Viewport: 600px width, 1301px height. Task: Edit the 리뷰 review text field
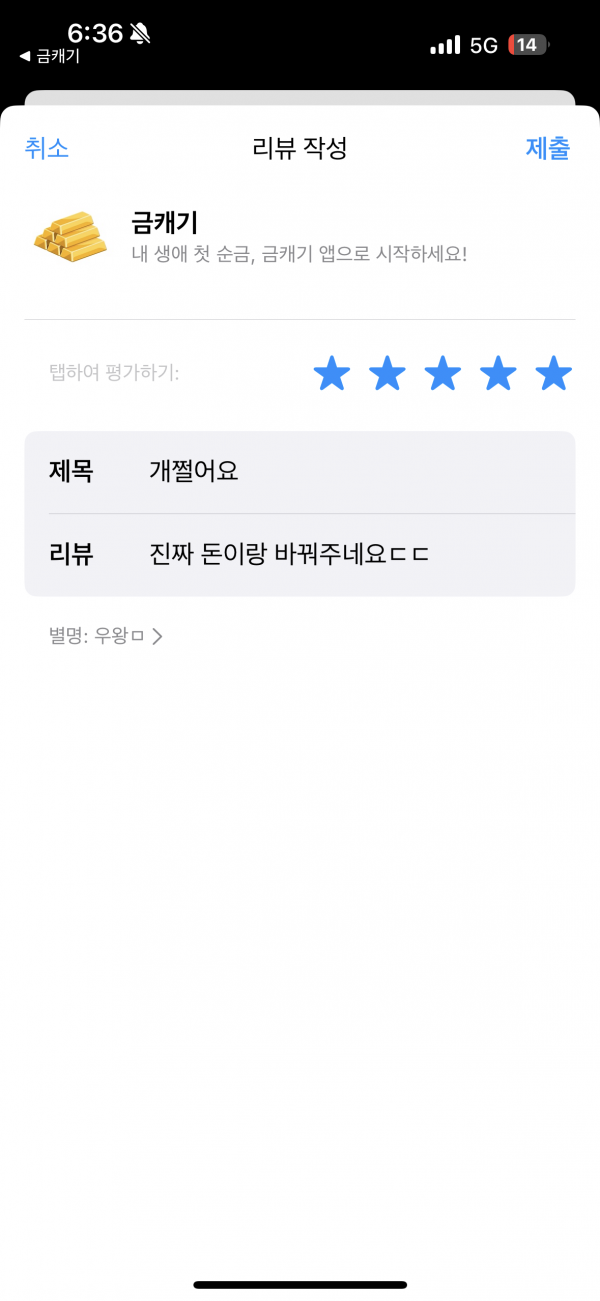click(300, 555)
